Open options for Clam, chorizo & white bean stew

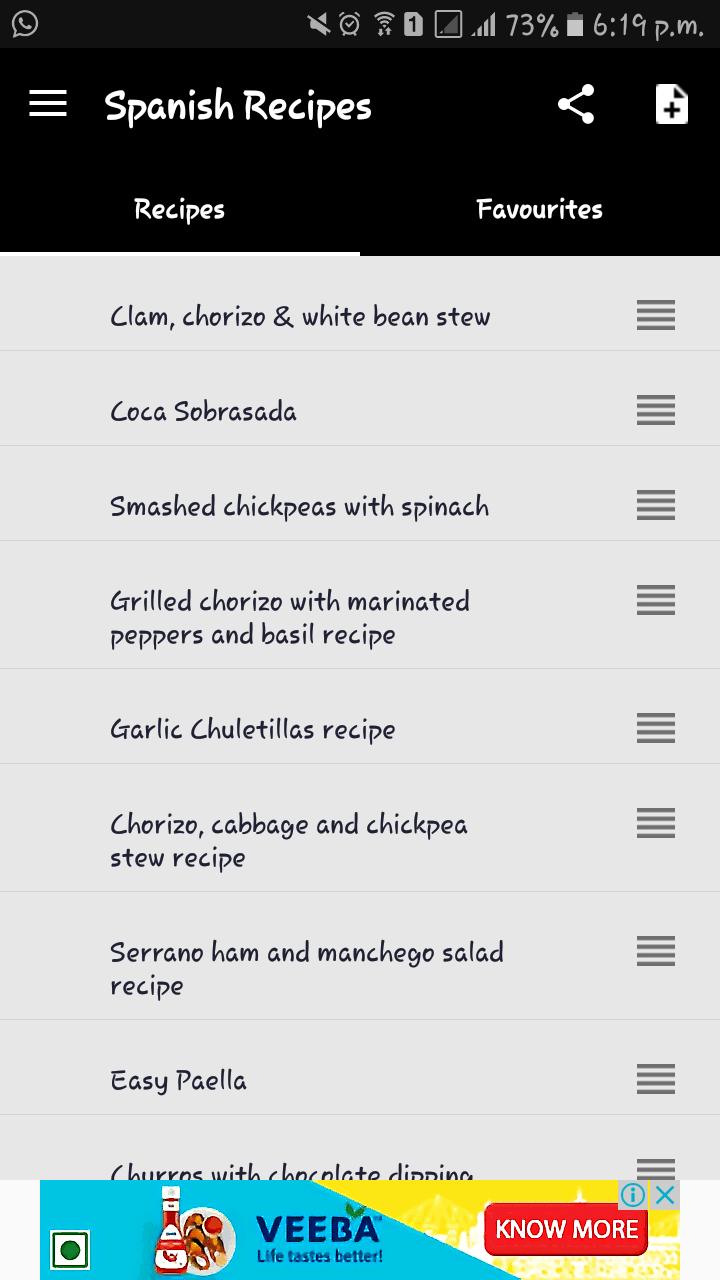coord(655,315)
